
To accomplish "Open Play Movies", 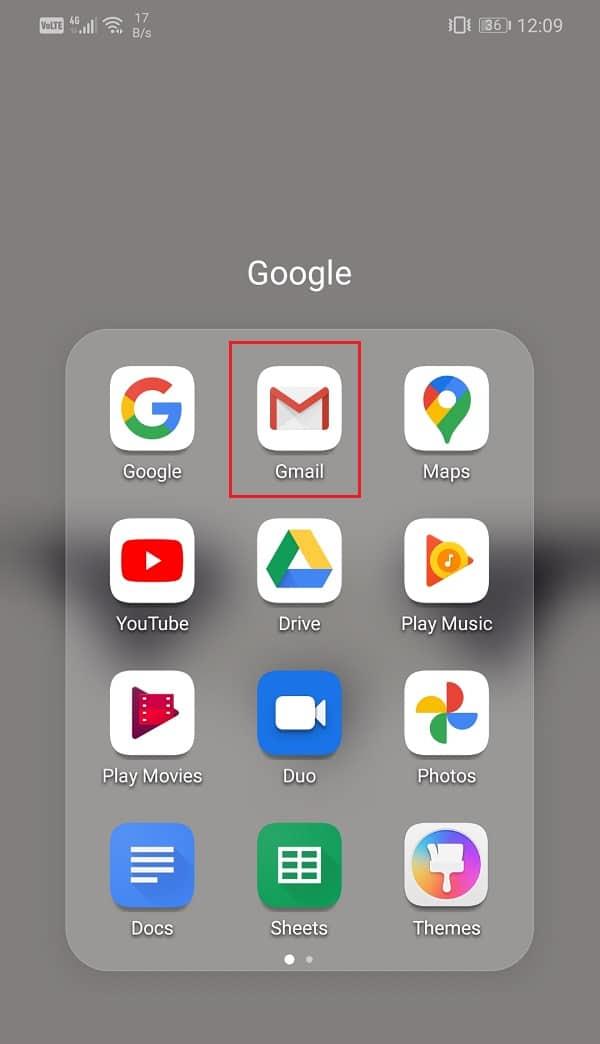I will [152, 713].
